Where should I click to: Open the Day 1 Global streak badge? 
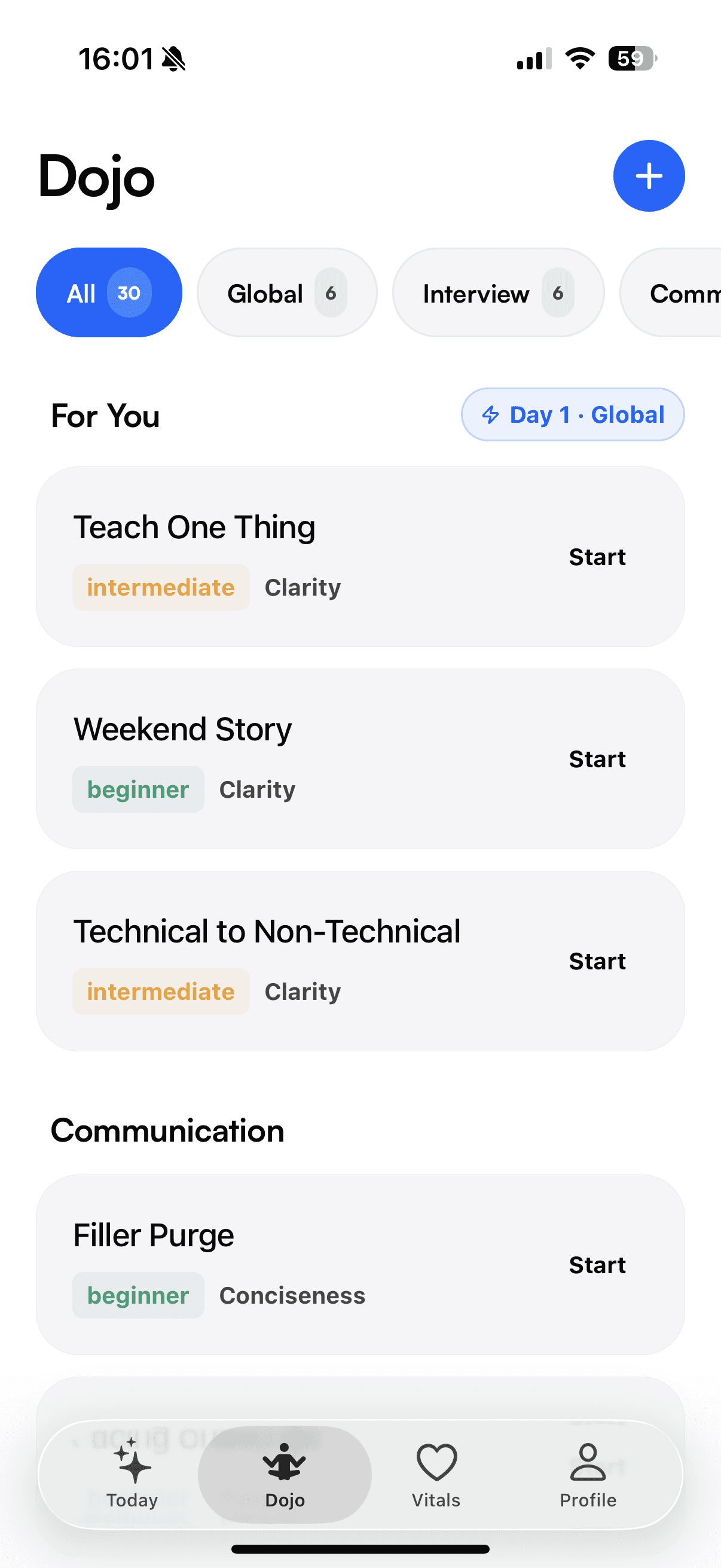click(x=573, y=414)
